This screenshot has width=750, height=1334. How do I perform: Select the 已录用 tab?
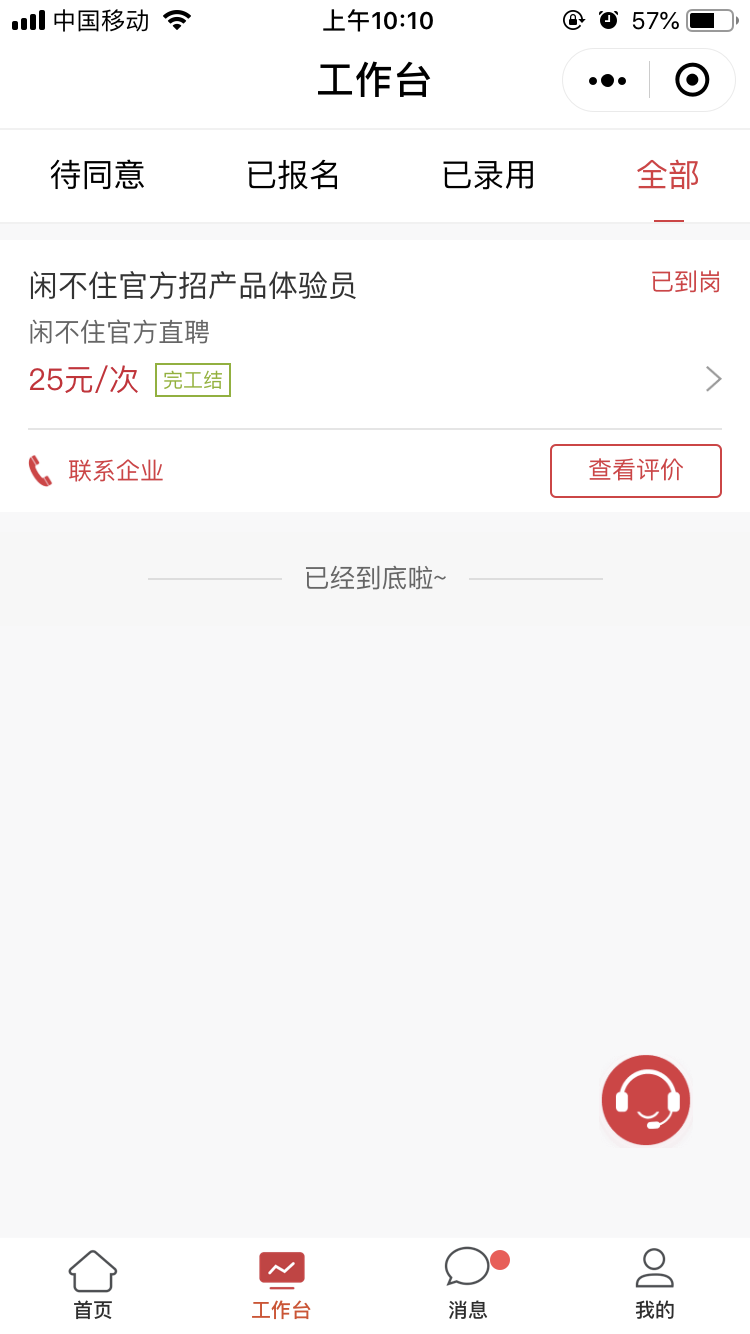pos(489,175)
